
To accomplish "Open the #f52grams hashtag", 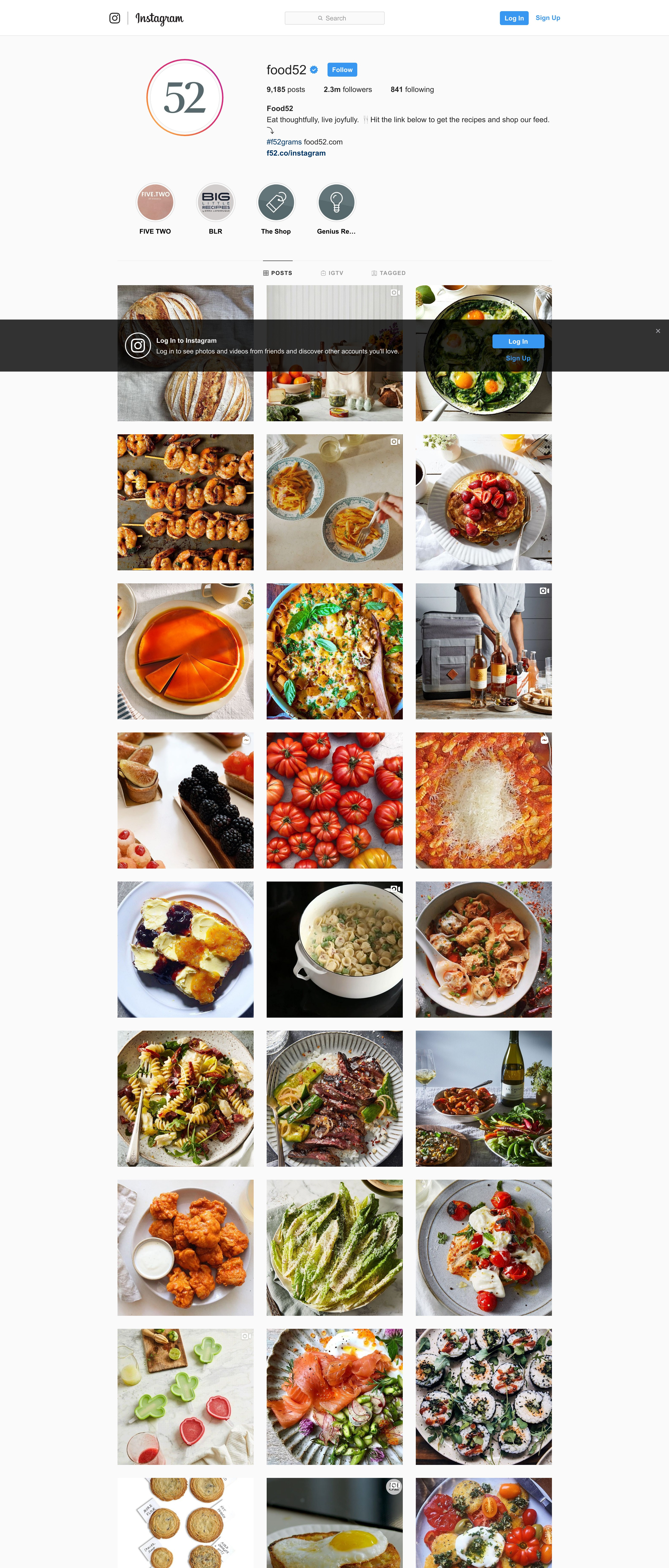I will click(x=284, y=142).
